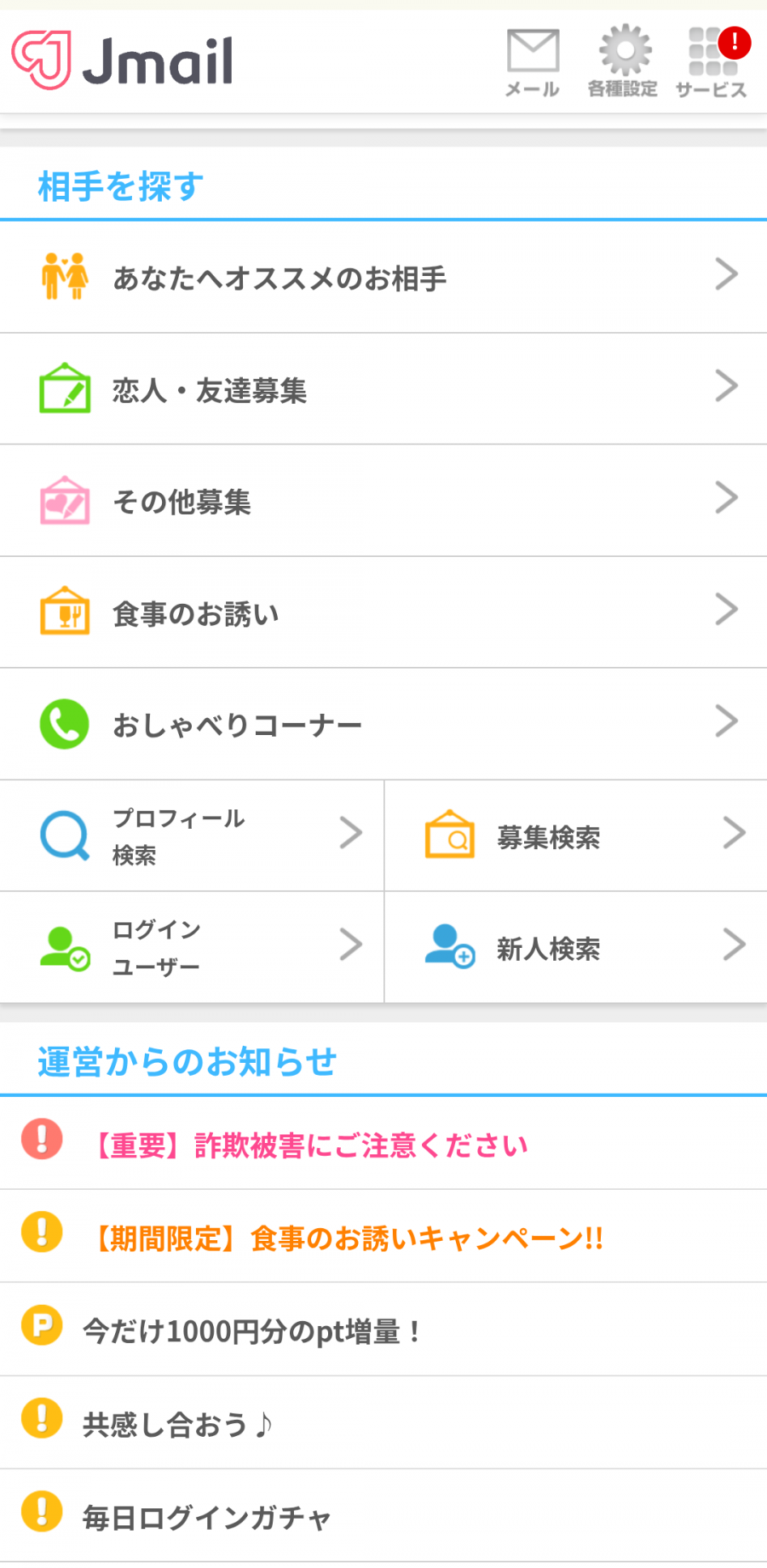Expand 食事のお誘い using the right arrow
Screen dimensions: 767x1568
pos(727,611)
